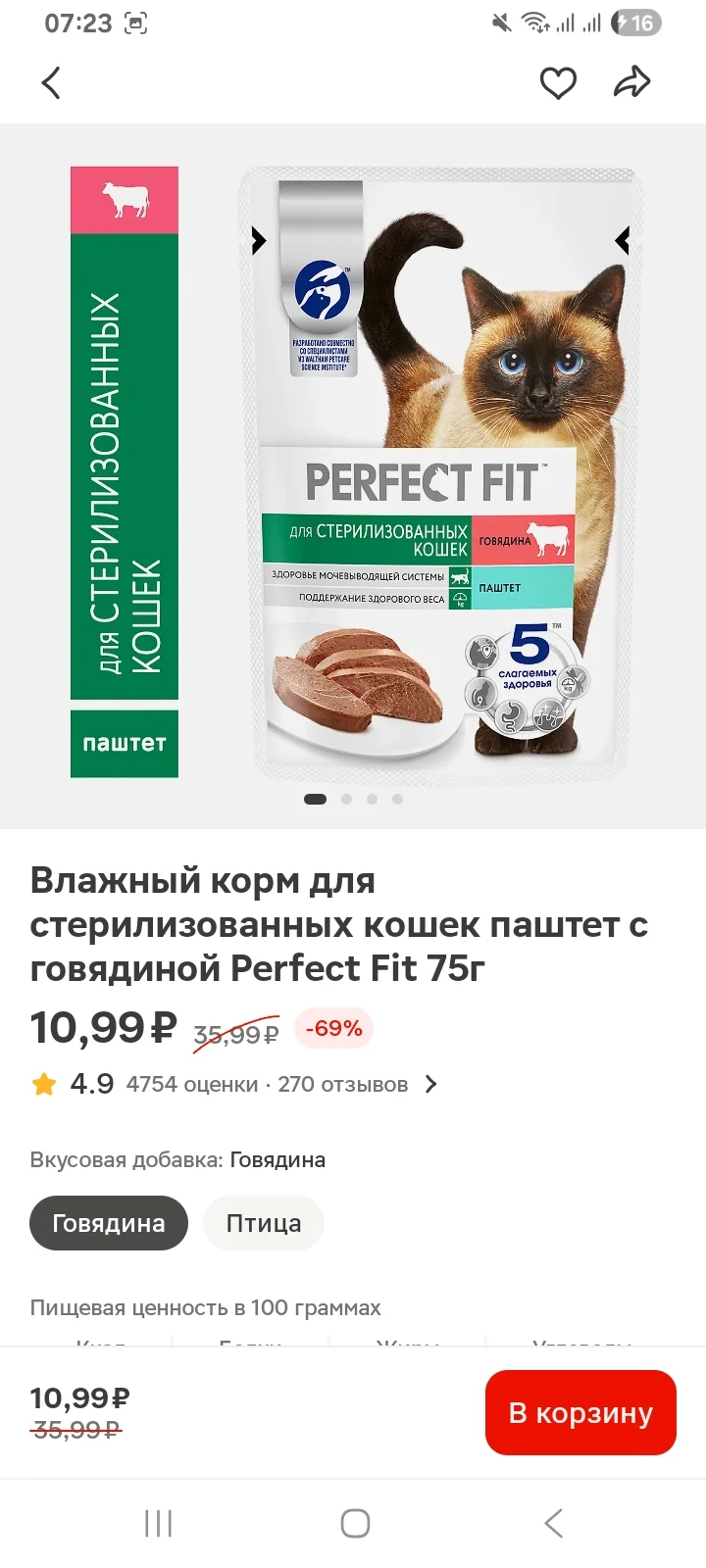Open the ratings and reviews section
706x1568 pixels.
click(235, 1084)
